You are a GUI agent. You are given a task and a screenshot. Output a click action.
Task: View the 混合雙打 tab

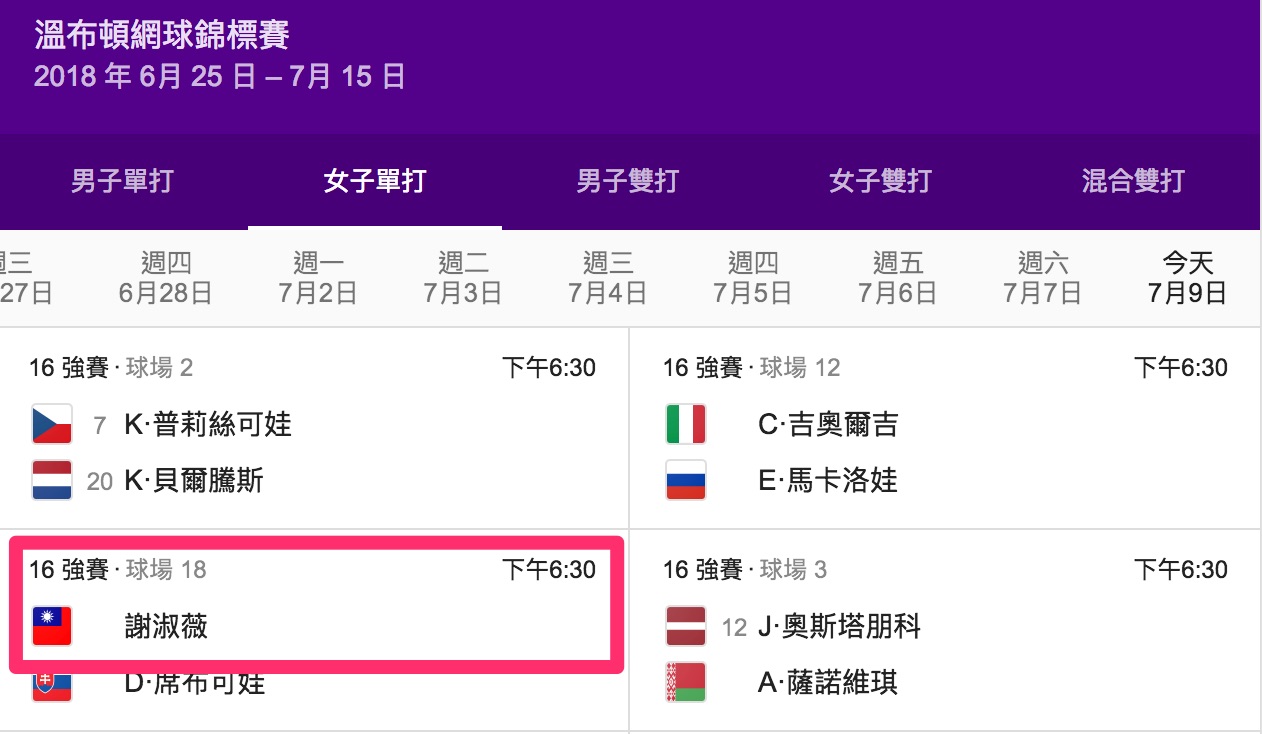[1132, 181]
